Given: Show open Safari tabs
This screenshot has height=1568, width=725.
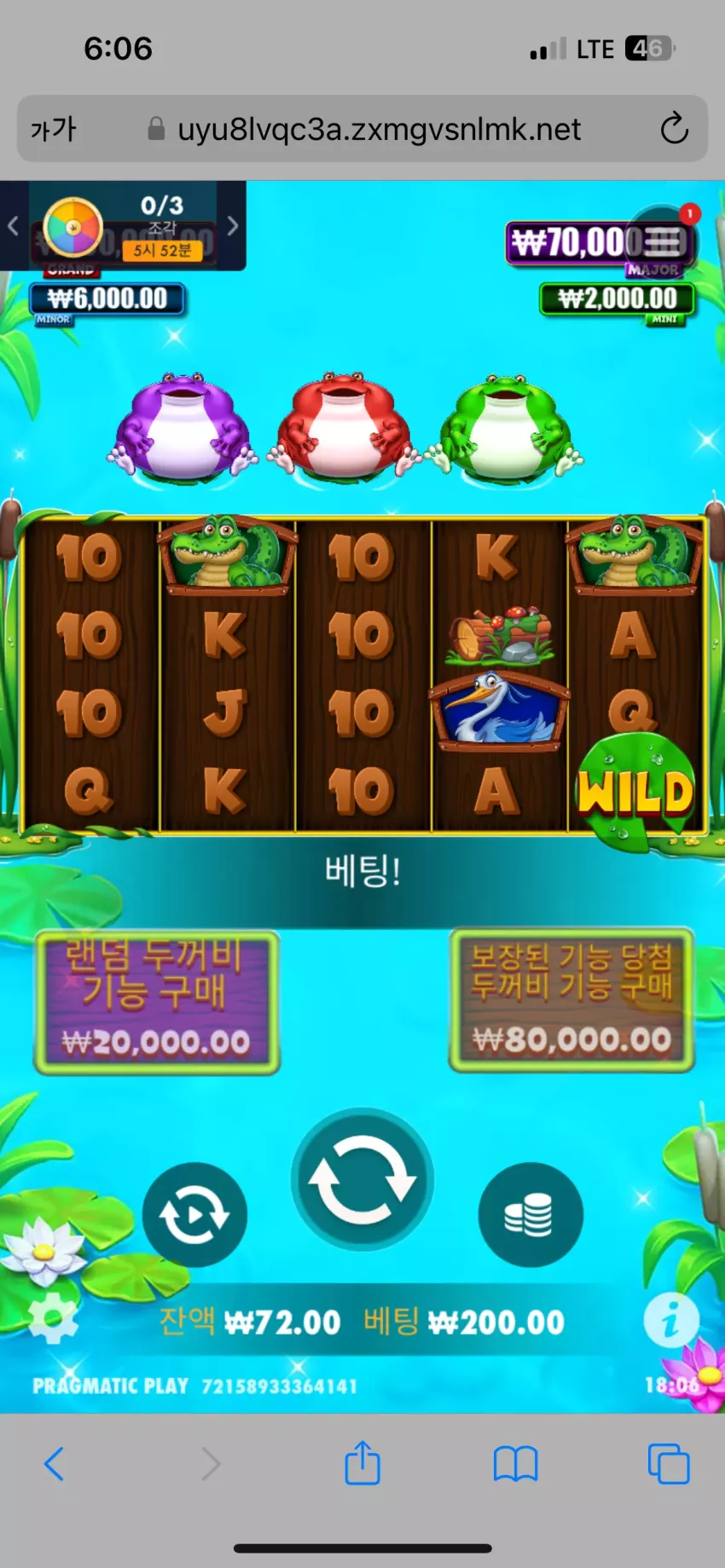Looking at the screenshot, I should 669,1464.
